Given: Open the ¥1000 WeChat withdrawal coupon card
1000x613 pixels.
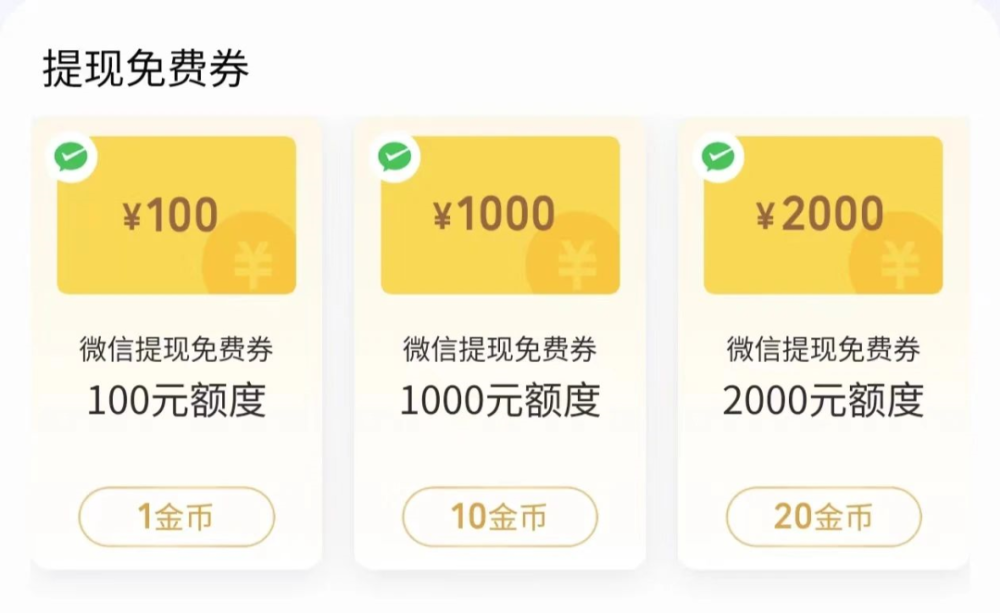Looking at the screenshot, I should tap(499, 215).
